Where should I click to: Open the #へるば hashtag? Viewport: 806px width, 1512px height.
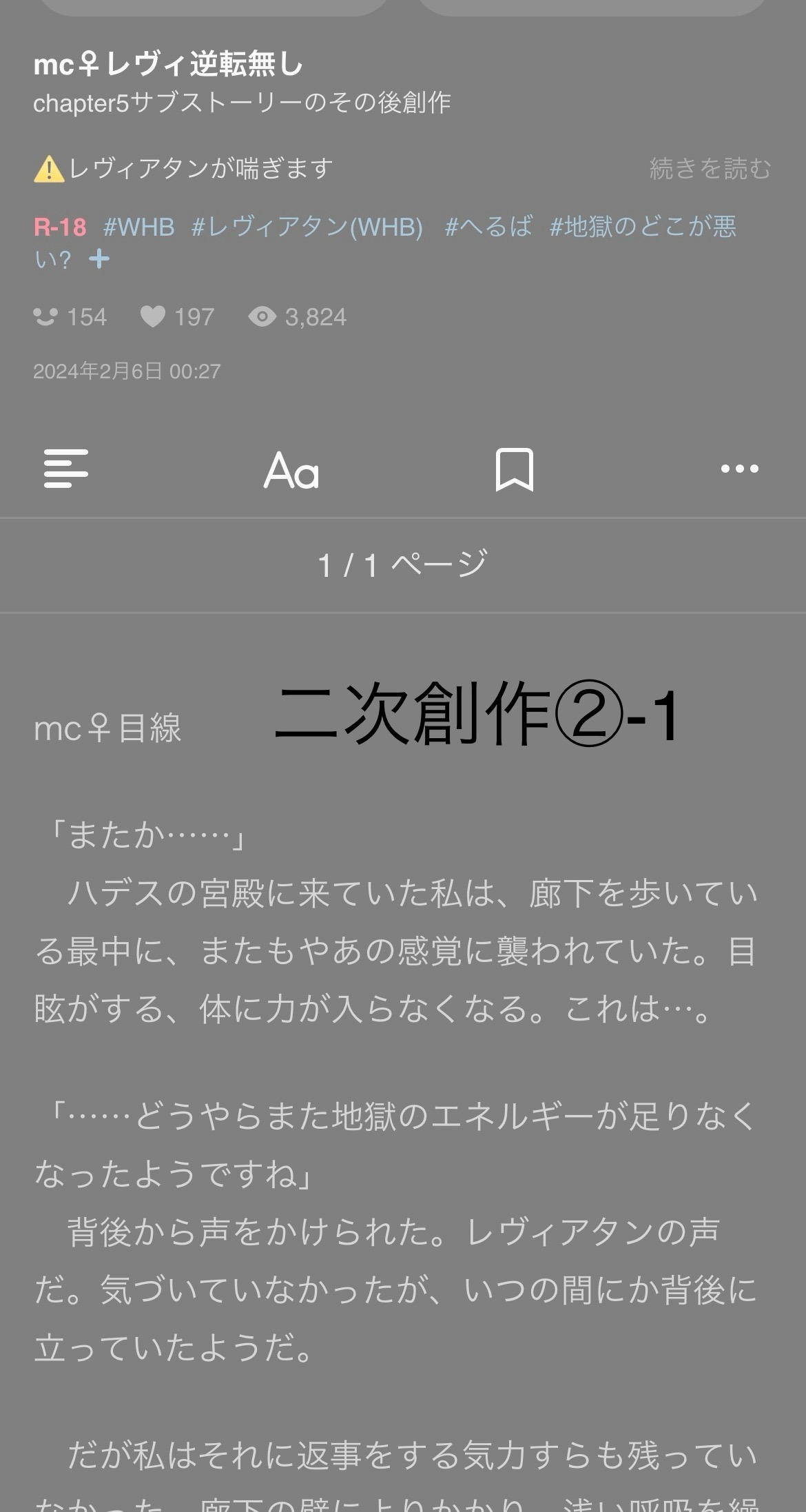pos(489,227)
